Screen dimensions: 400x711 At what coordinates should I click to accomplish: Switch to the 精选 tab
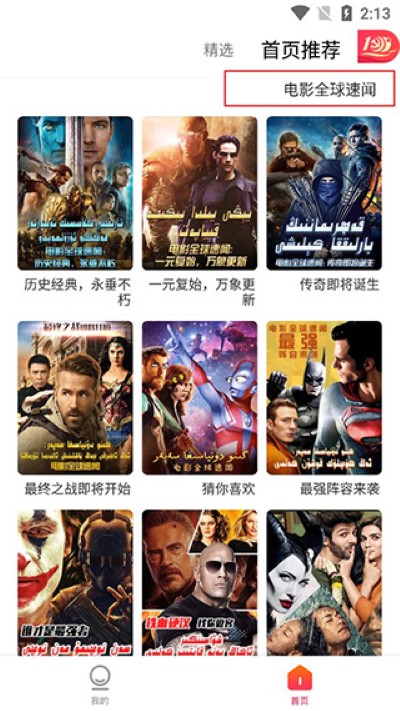pos(219,50)
